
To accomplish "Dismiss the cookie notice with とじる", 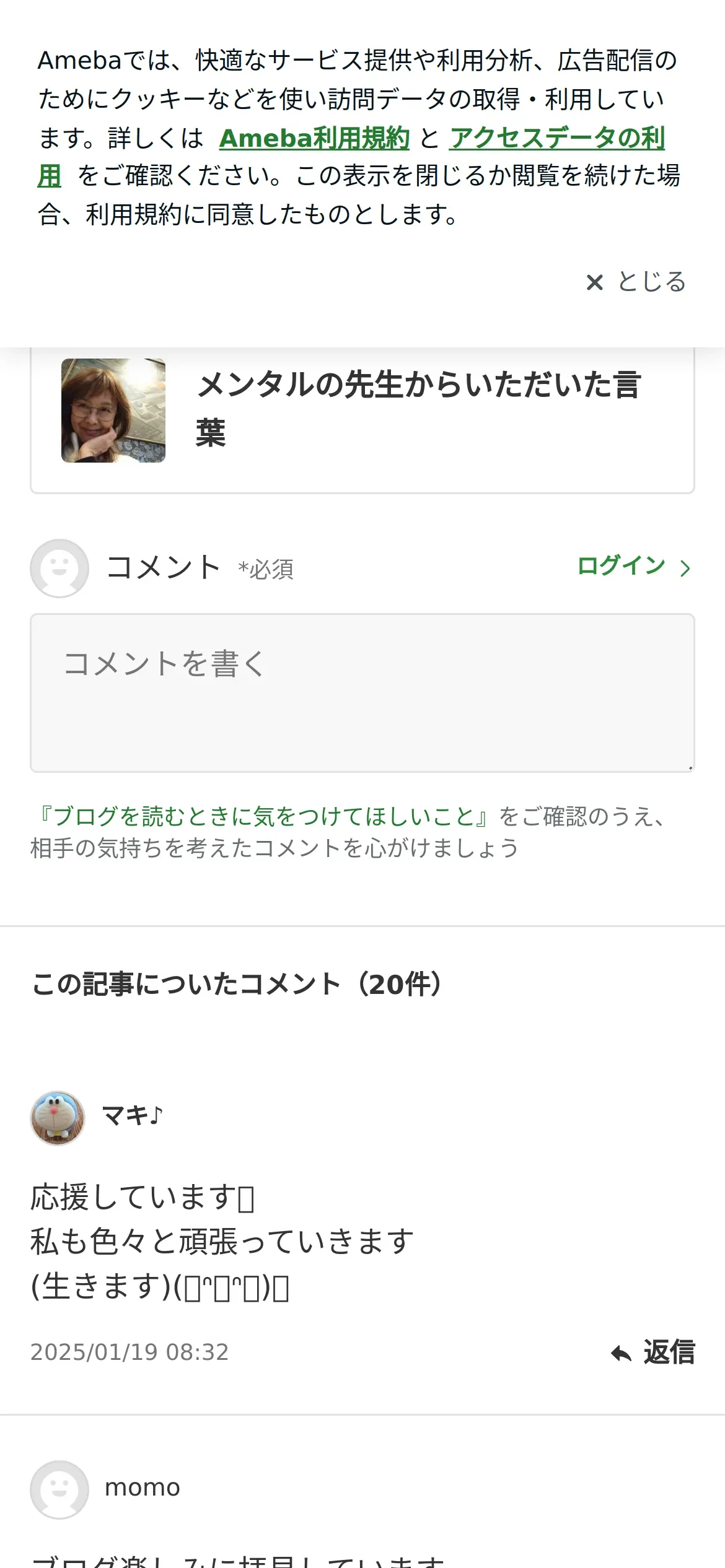I will click(x=636, y=282).
